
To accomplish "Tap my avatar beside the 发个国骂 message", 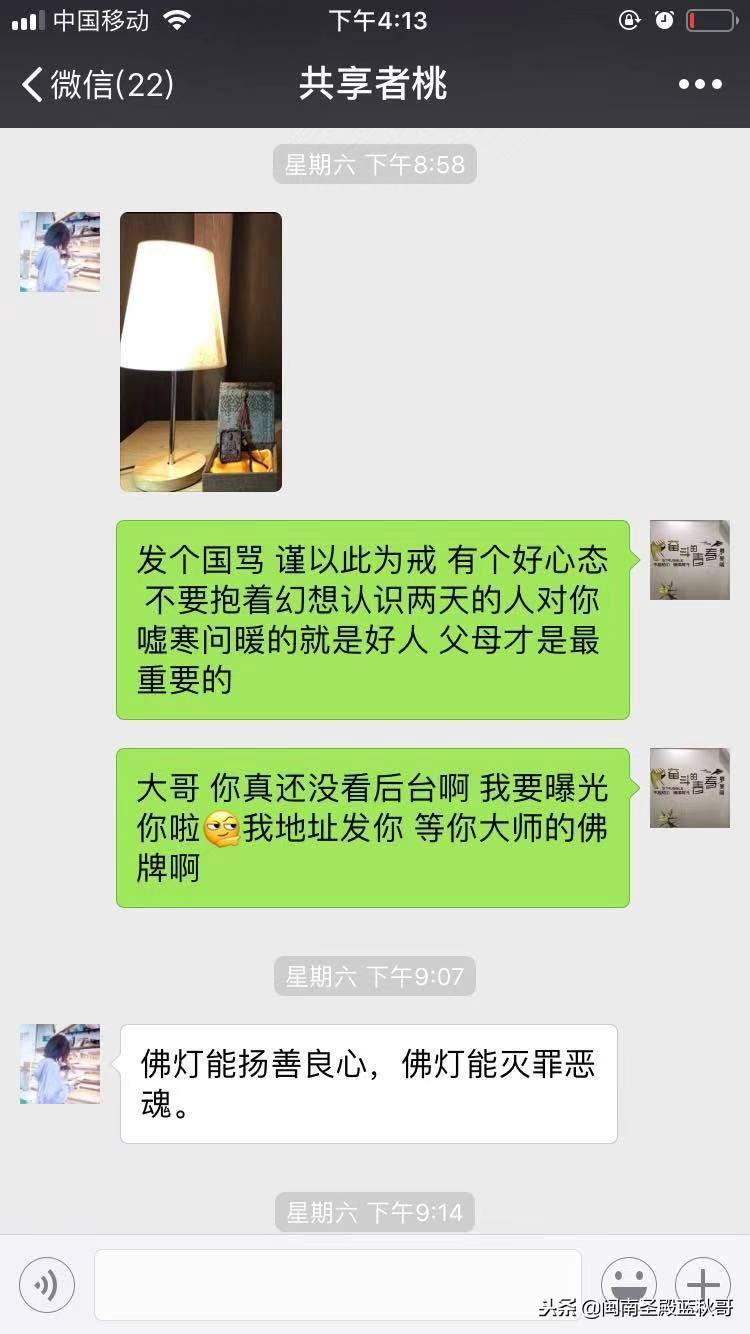I will coord(689,560).
